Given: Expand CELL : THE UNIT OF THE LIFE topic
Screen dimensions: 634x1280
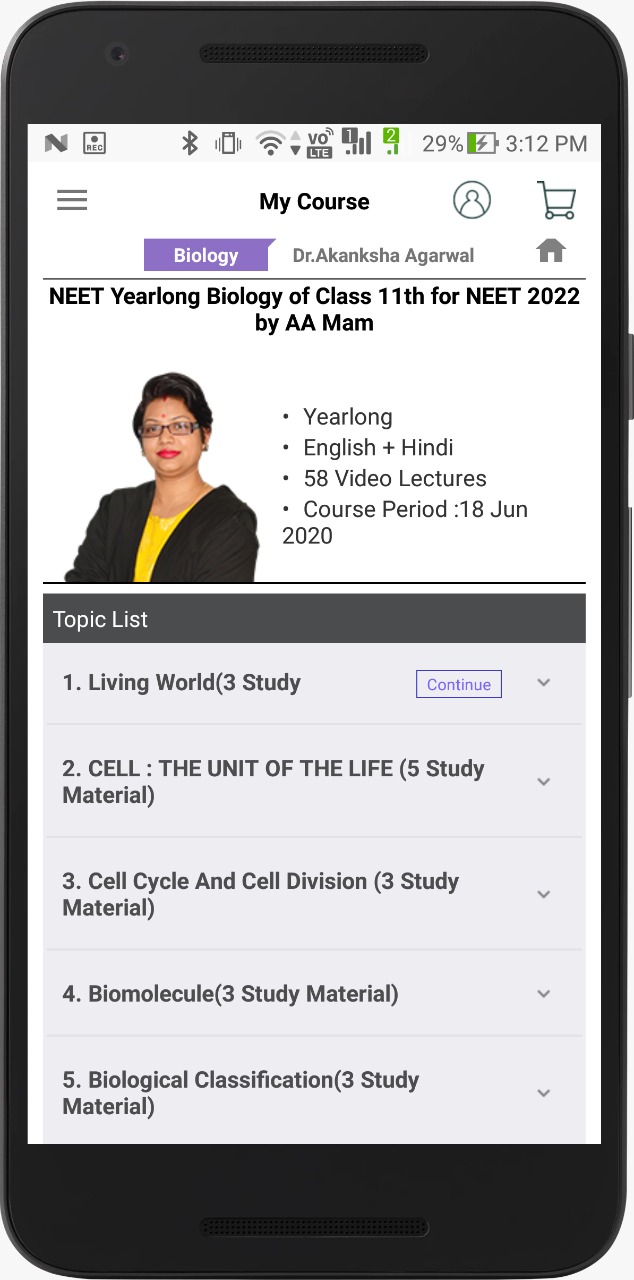Looking at the screenshot, I should [x=544, y=782].
